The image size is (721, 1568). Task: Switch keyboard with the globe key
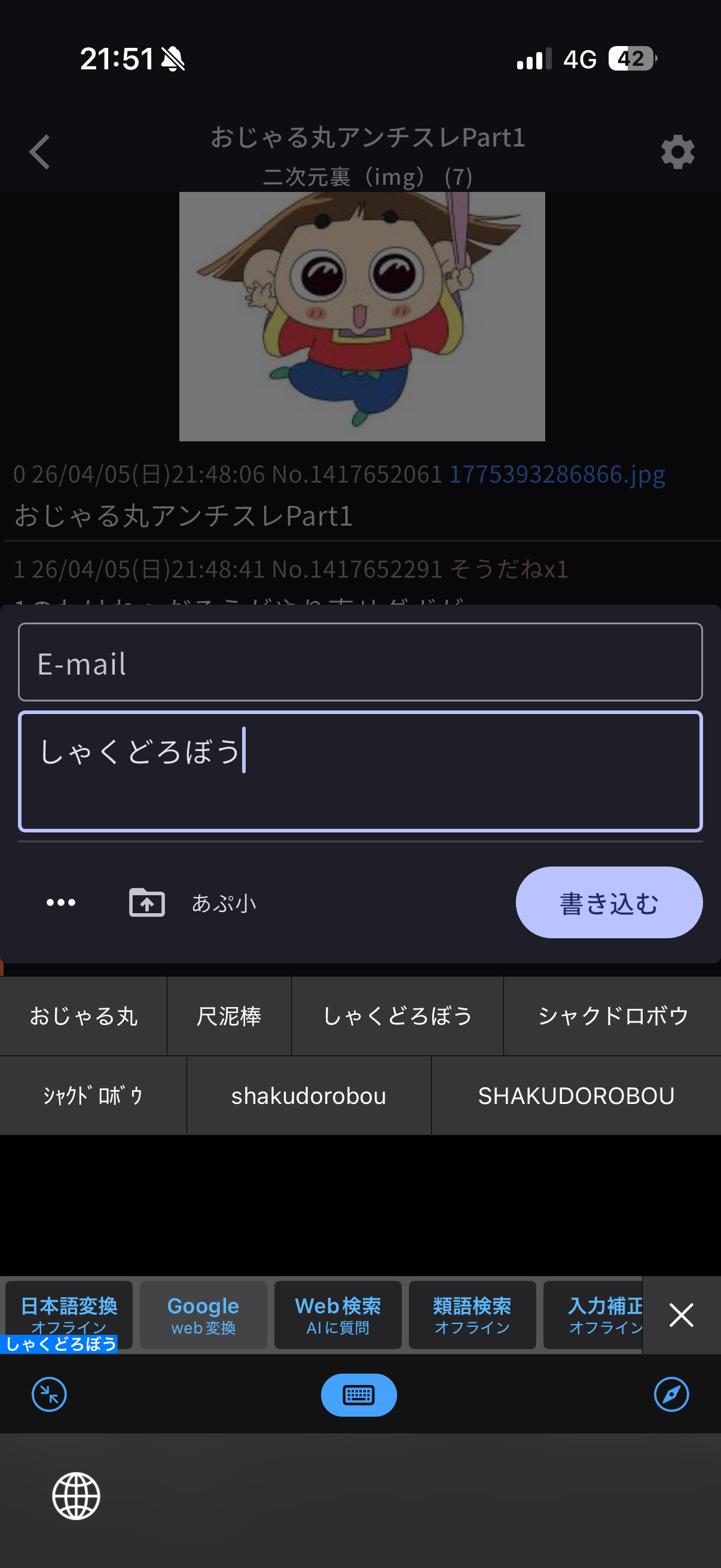click(x=76, y=1496)
